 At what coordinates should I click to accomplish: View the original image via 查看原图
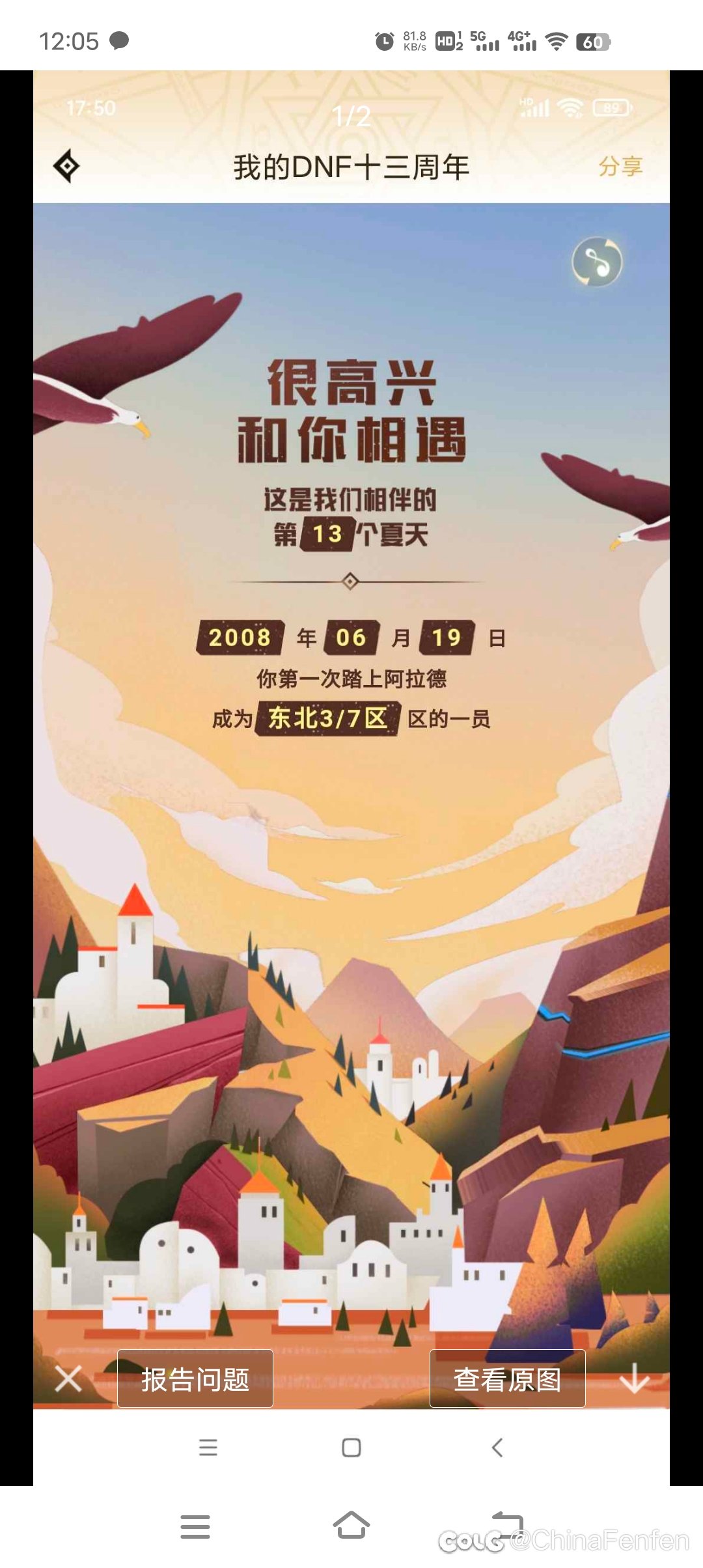pyautogui.click(x=507, y=1379)
